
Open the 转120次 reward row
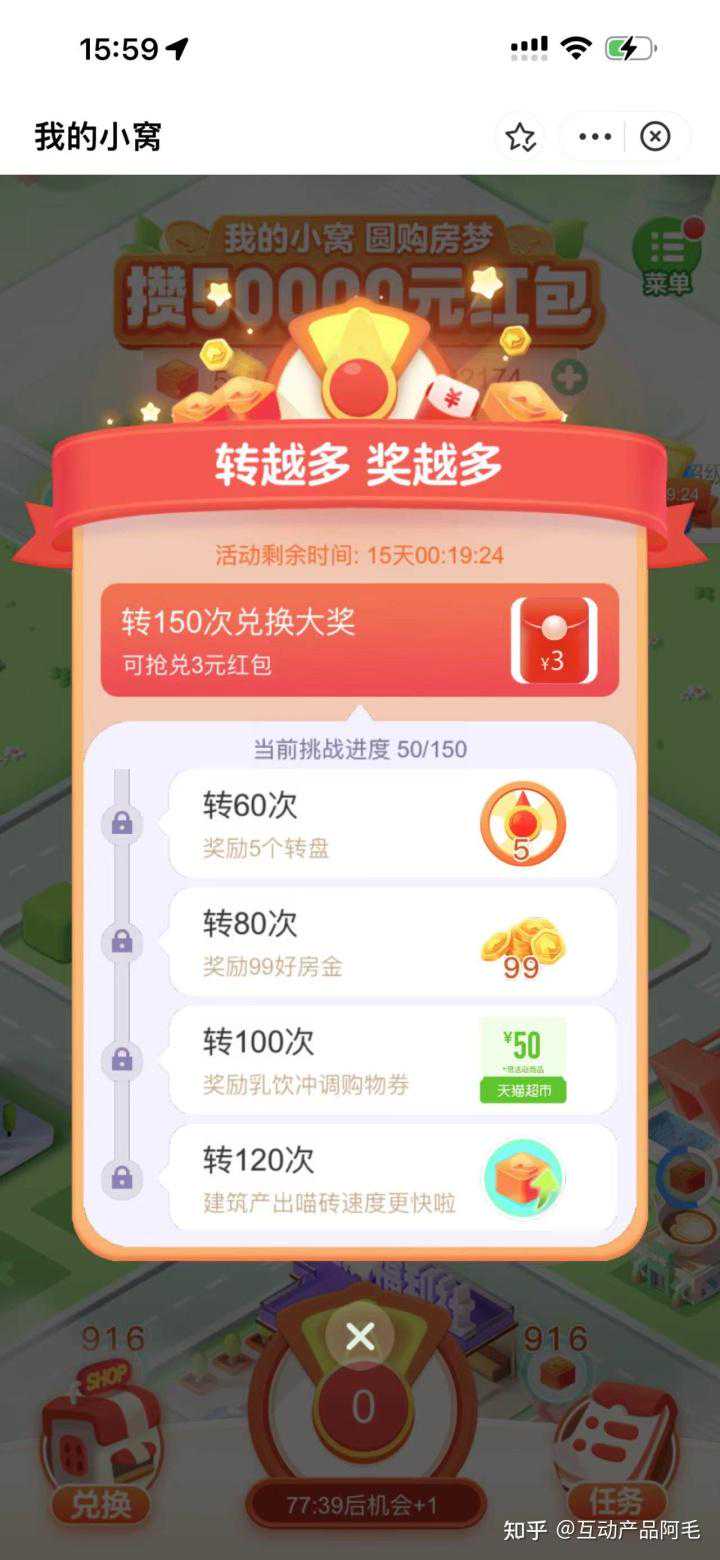click(x=392, y=1178)
